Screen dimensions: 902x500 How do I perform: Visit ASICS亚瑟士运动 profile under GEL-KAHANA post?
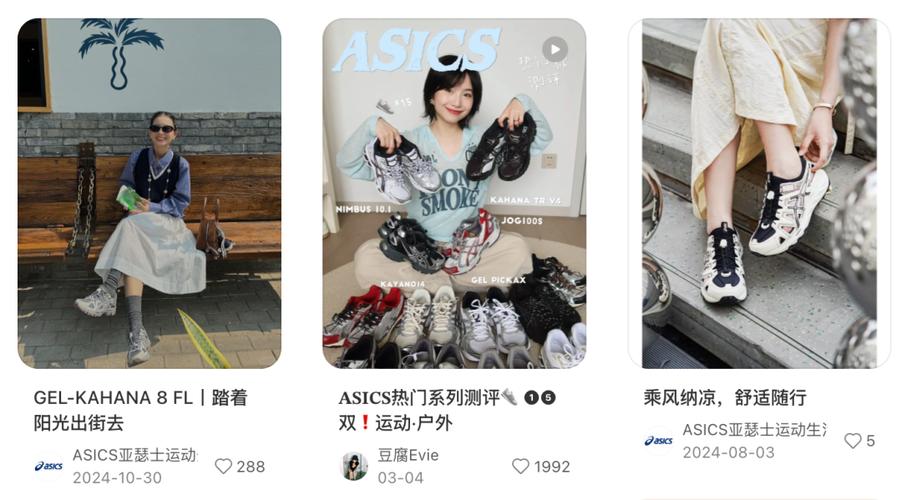click(50, 466)
